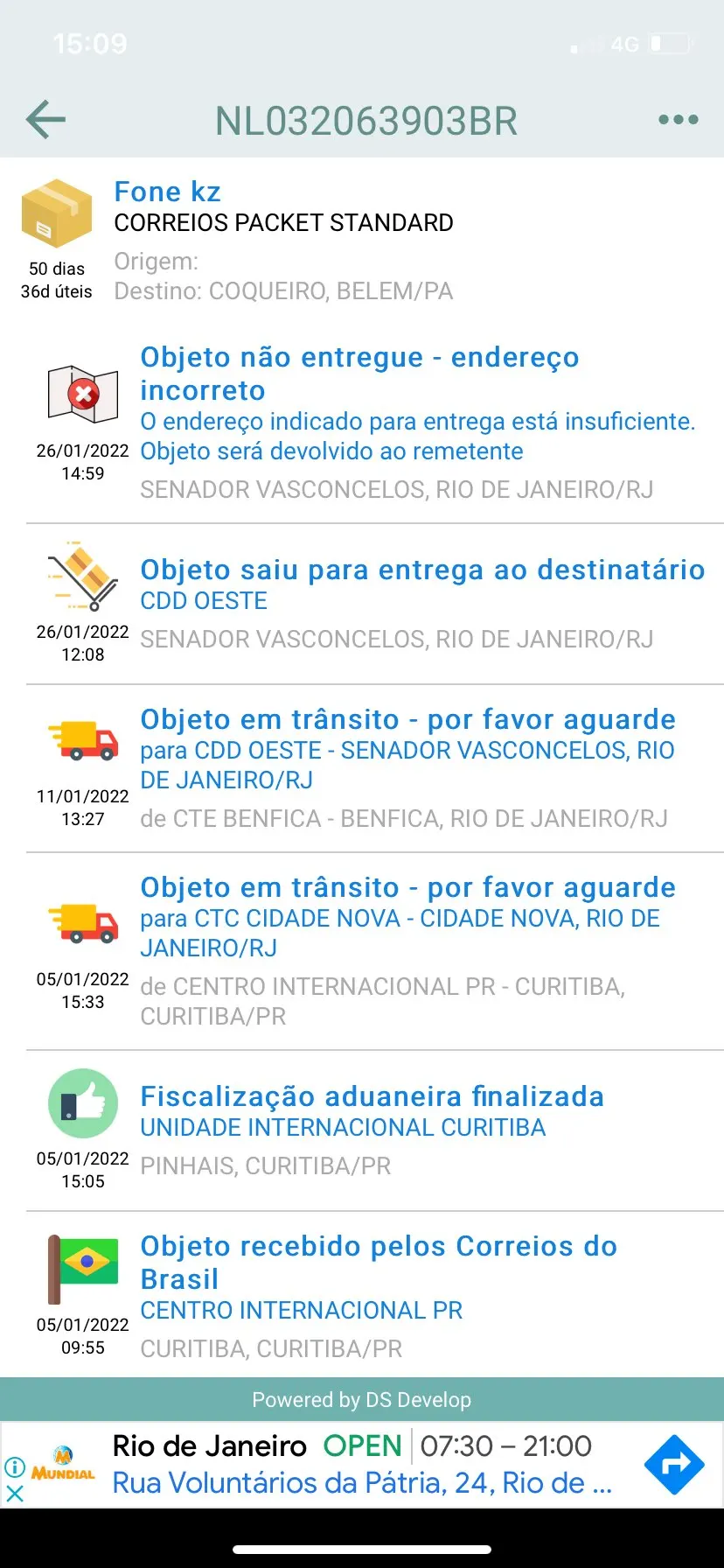Go back using the arrow icon

(46, 120)
